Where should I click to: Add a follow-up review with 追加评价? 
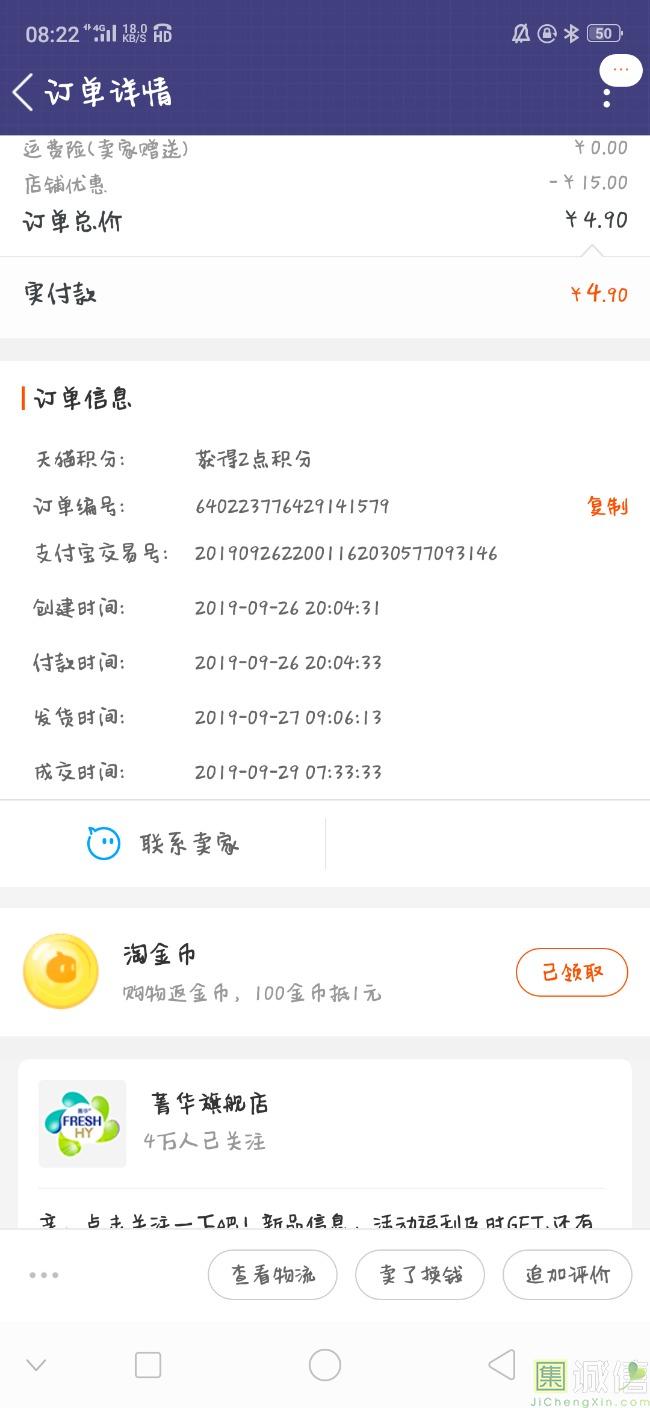tap(567, 1275)
